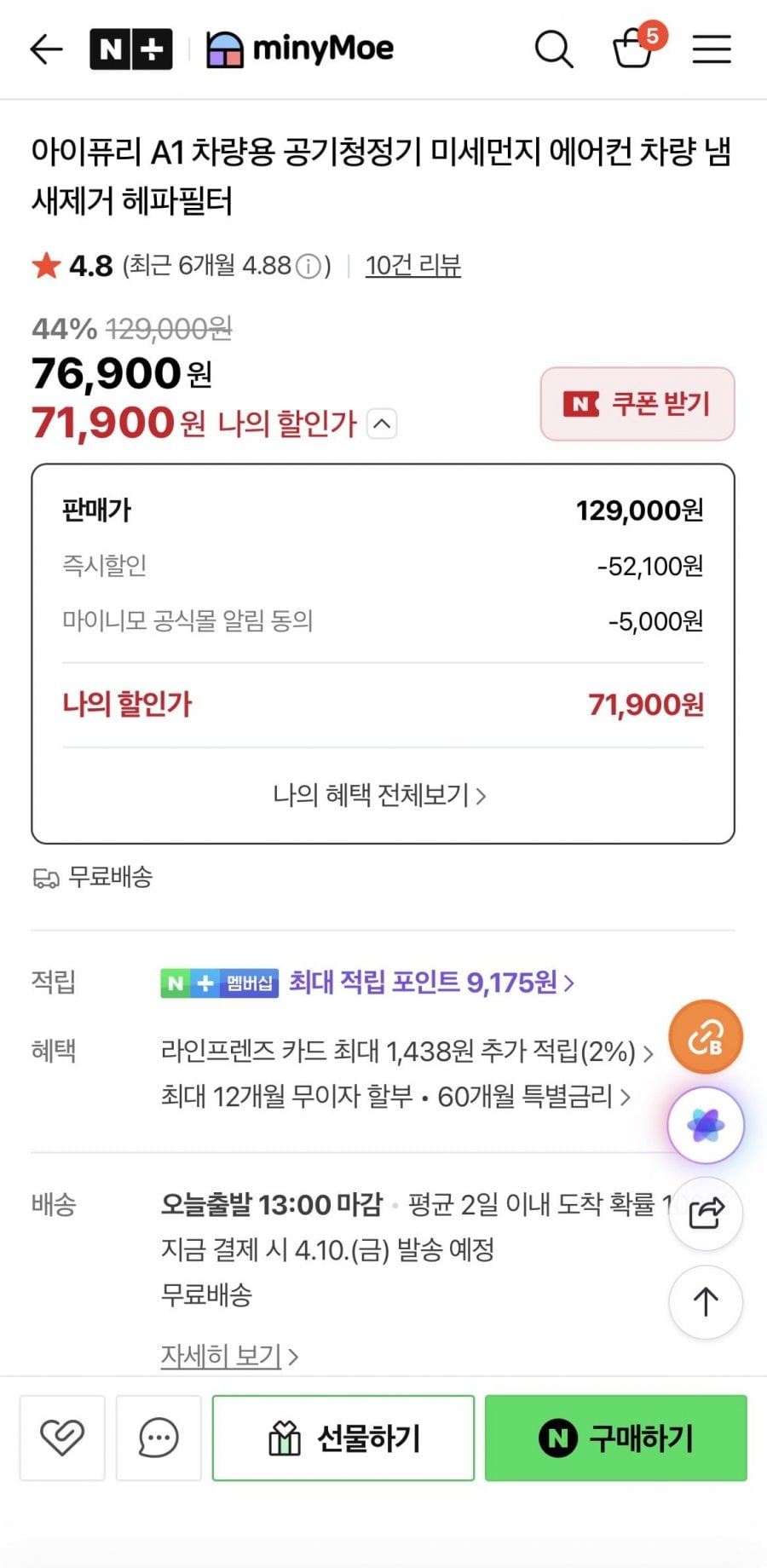
Task: Add the product to wishlist via heart icon
Action: point(61,1437)
